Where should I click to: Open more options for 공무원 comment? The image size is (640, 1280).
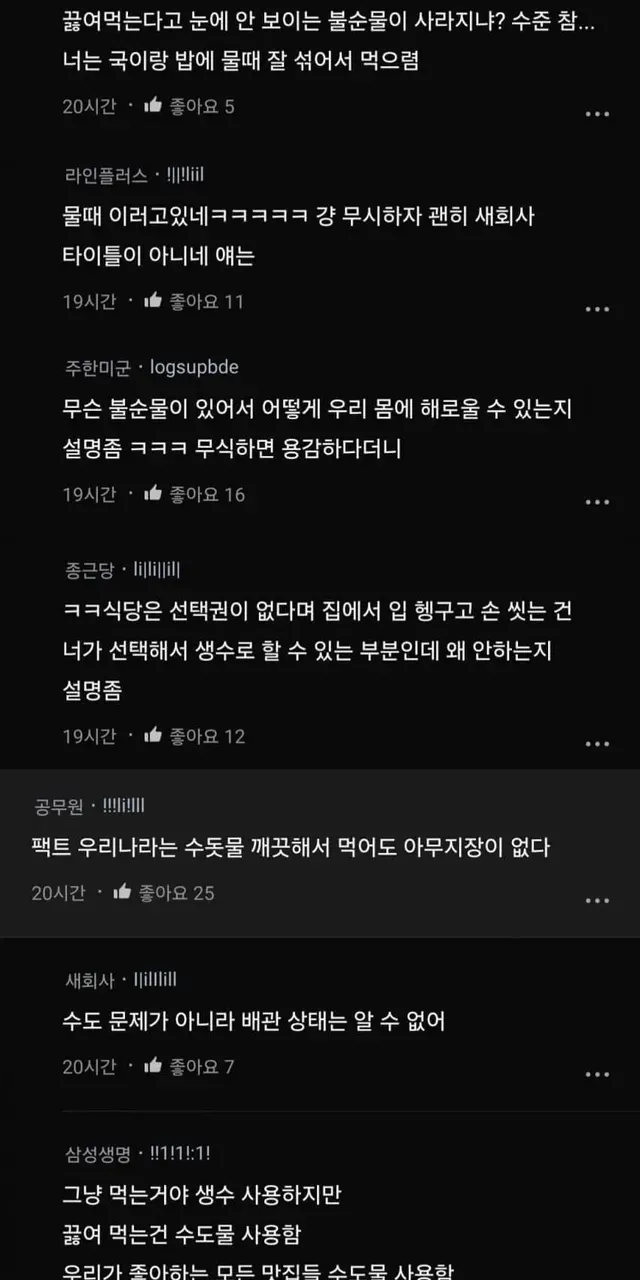click(597, 900)
